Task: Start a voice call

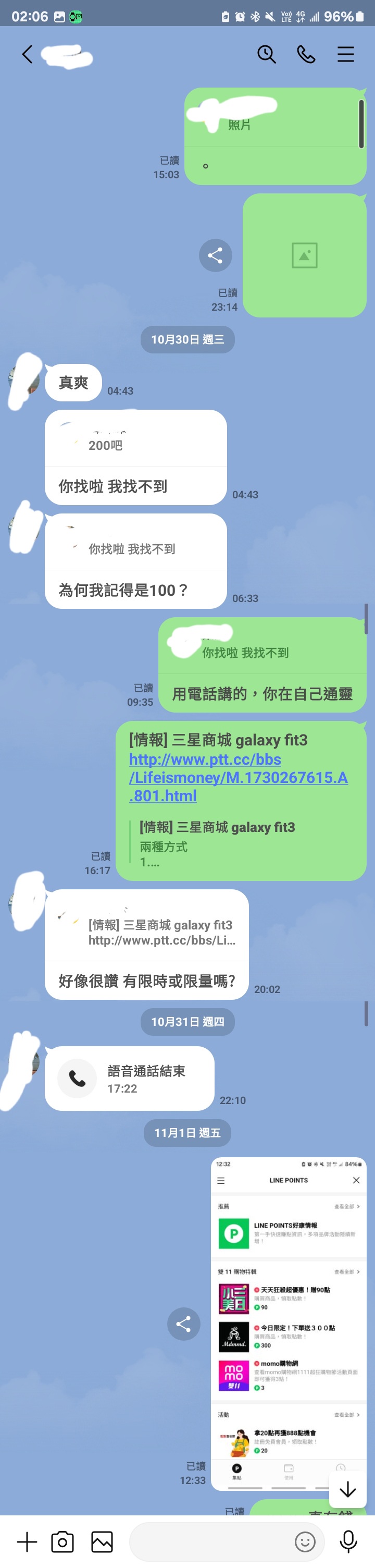Action: tap(306, 54)
